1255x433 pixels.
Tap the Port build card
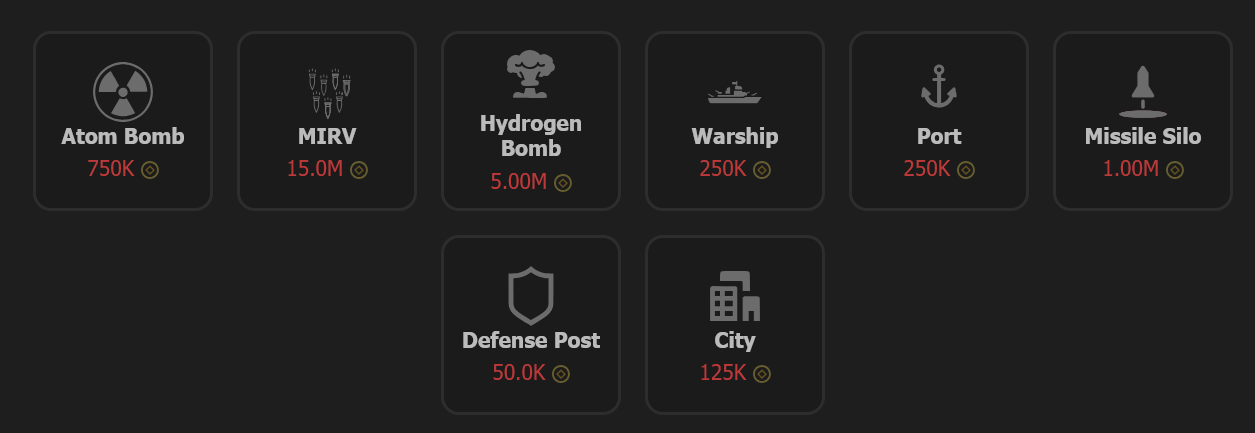point(939,121)
